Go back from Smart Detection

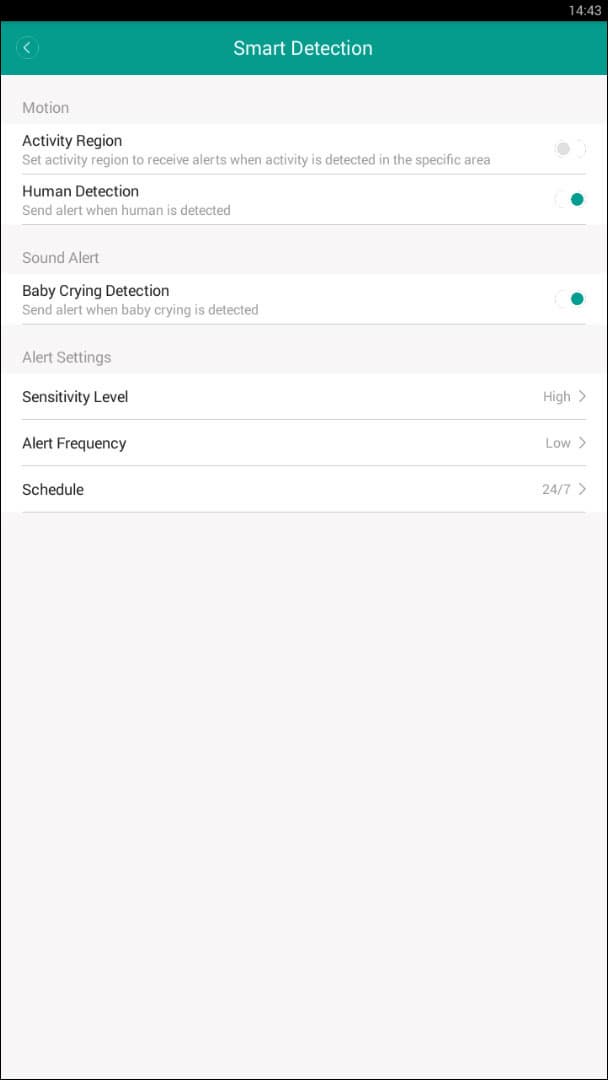click(x=28, y=48)
